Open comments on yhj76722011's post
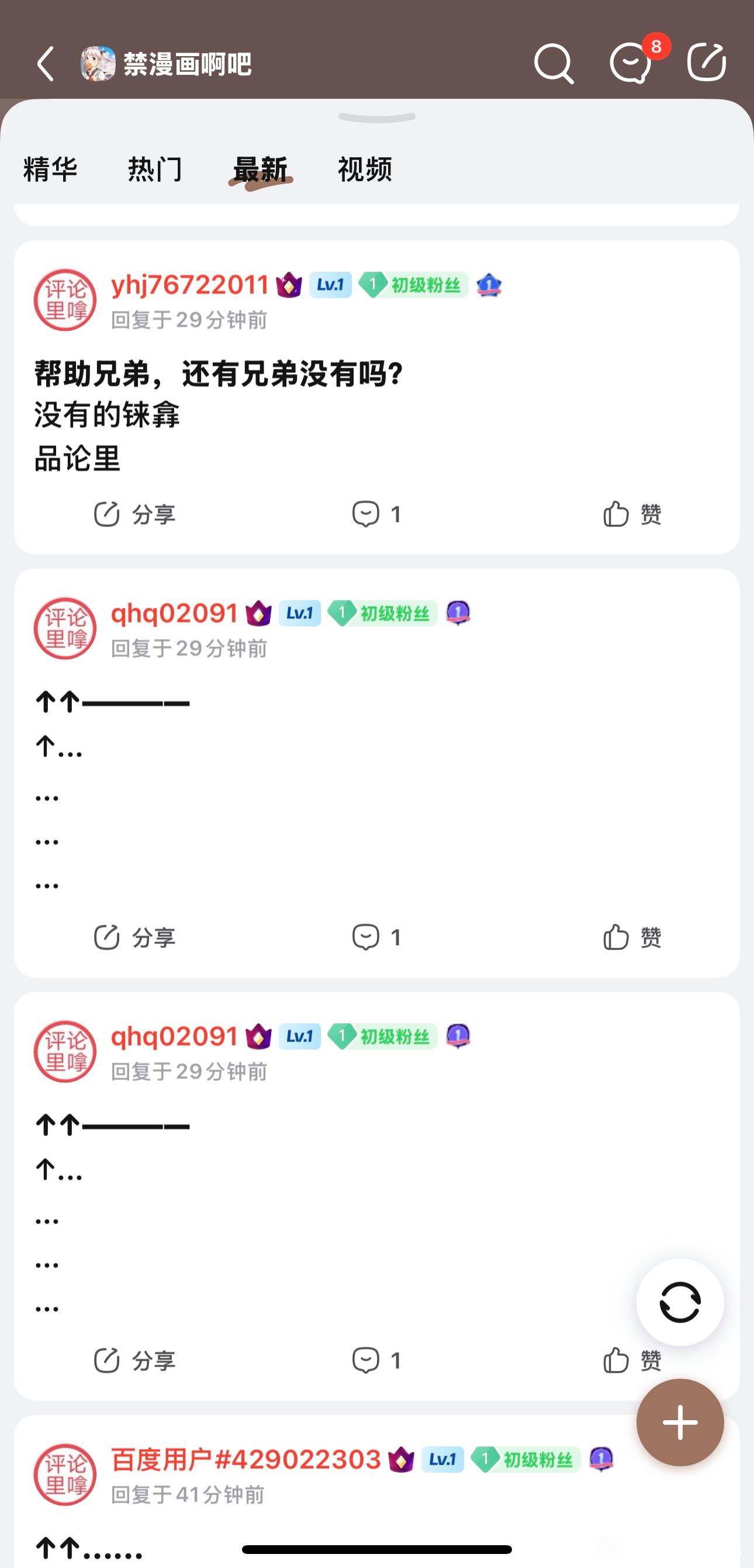The image size is (754, 1568). click(x=376, y=514)
